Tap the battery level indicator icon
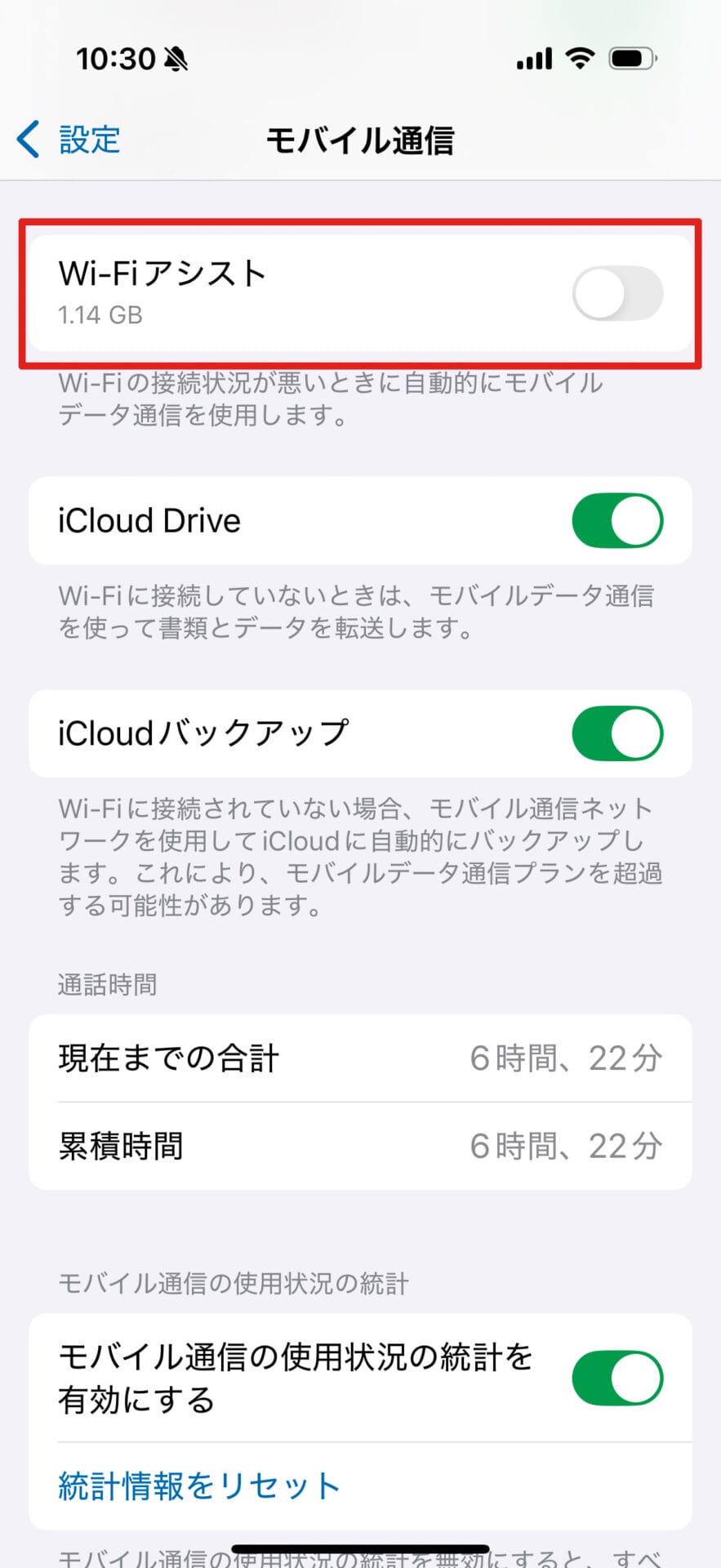 (x=631, y=57)
